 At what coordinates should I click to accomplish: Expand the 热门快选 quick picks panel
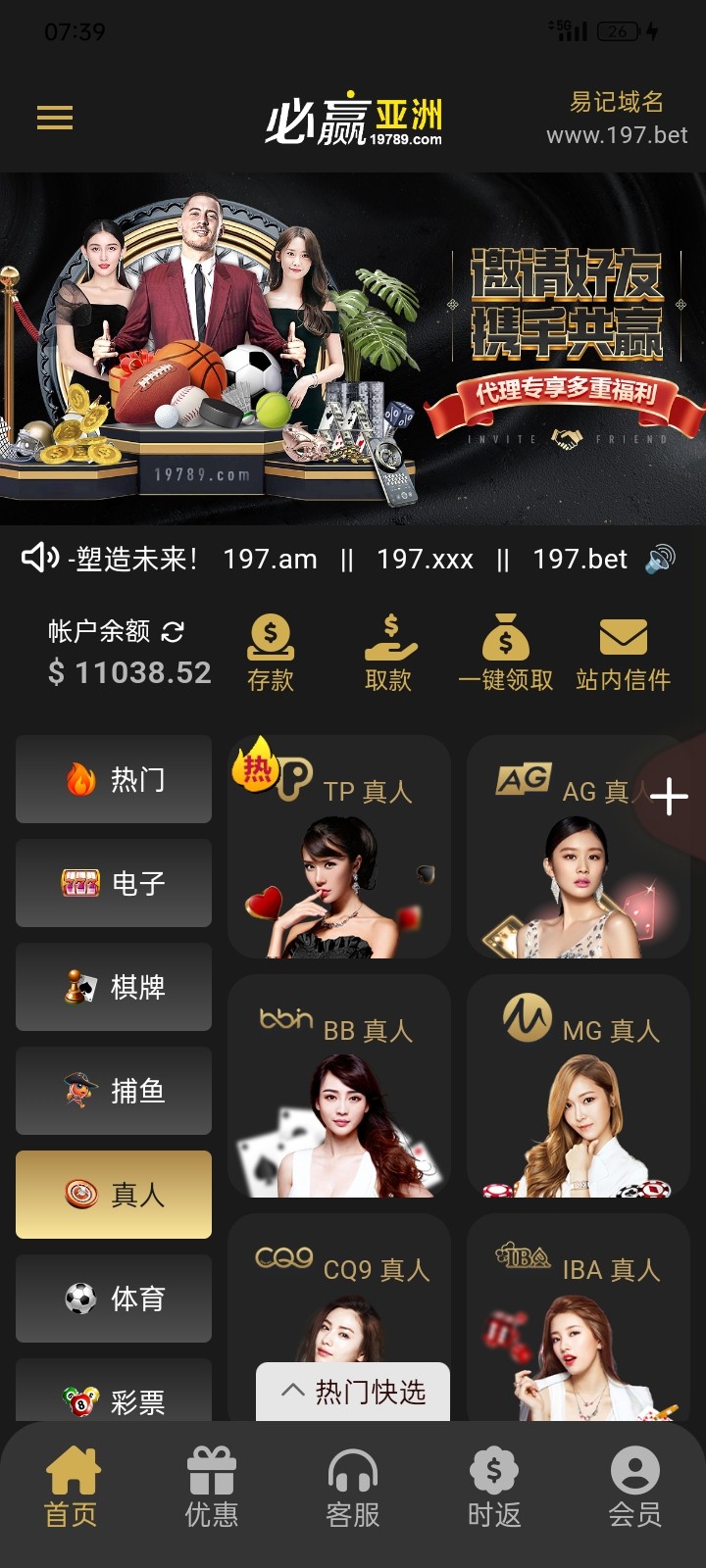(x=353, y=1392)
